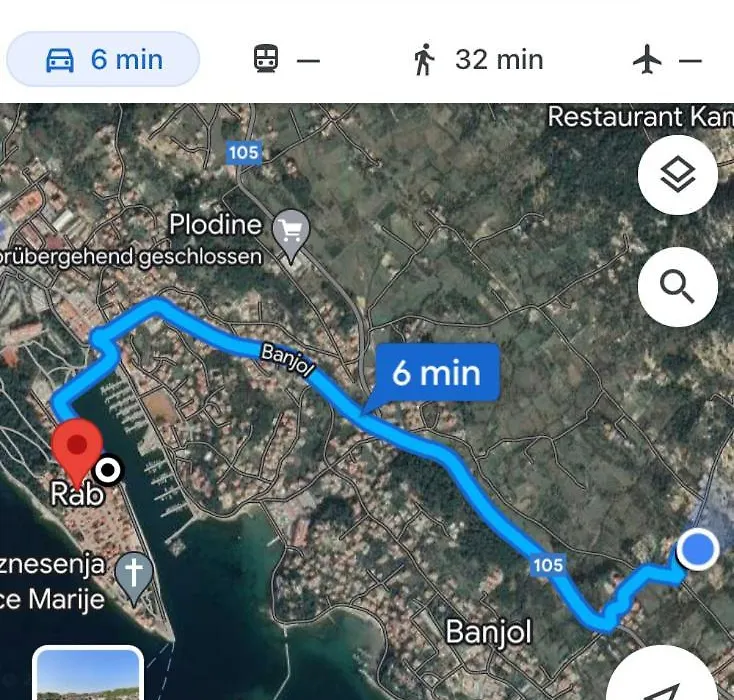Switch to the transit travel mode
Viewport: 734px width, 700px height.
tap(286, 59)
